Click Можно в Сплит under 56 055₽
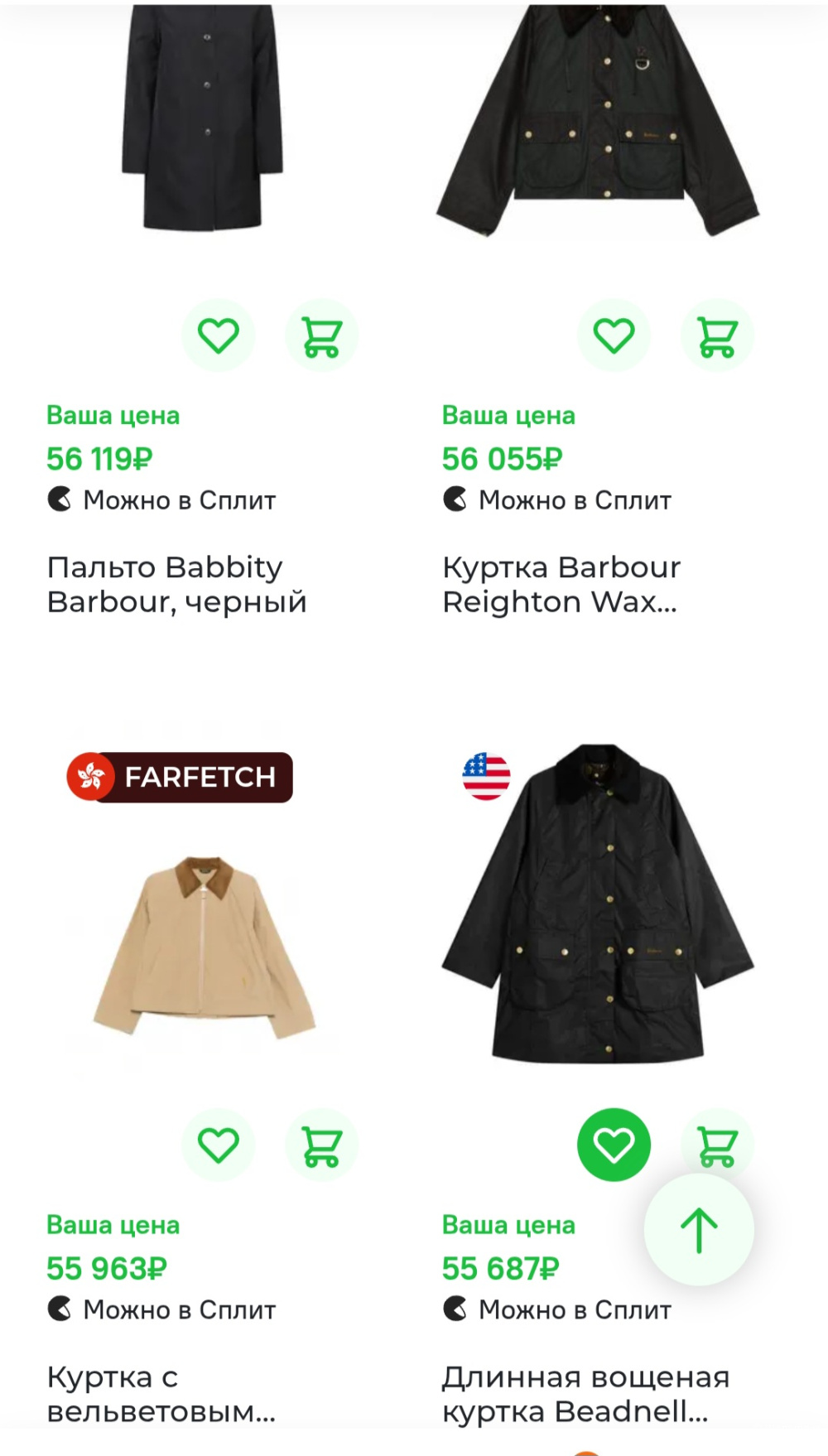The image size is (828, 1456). click(556, 499)
